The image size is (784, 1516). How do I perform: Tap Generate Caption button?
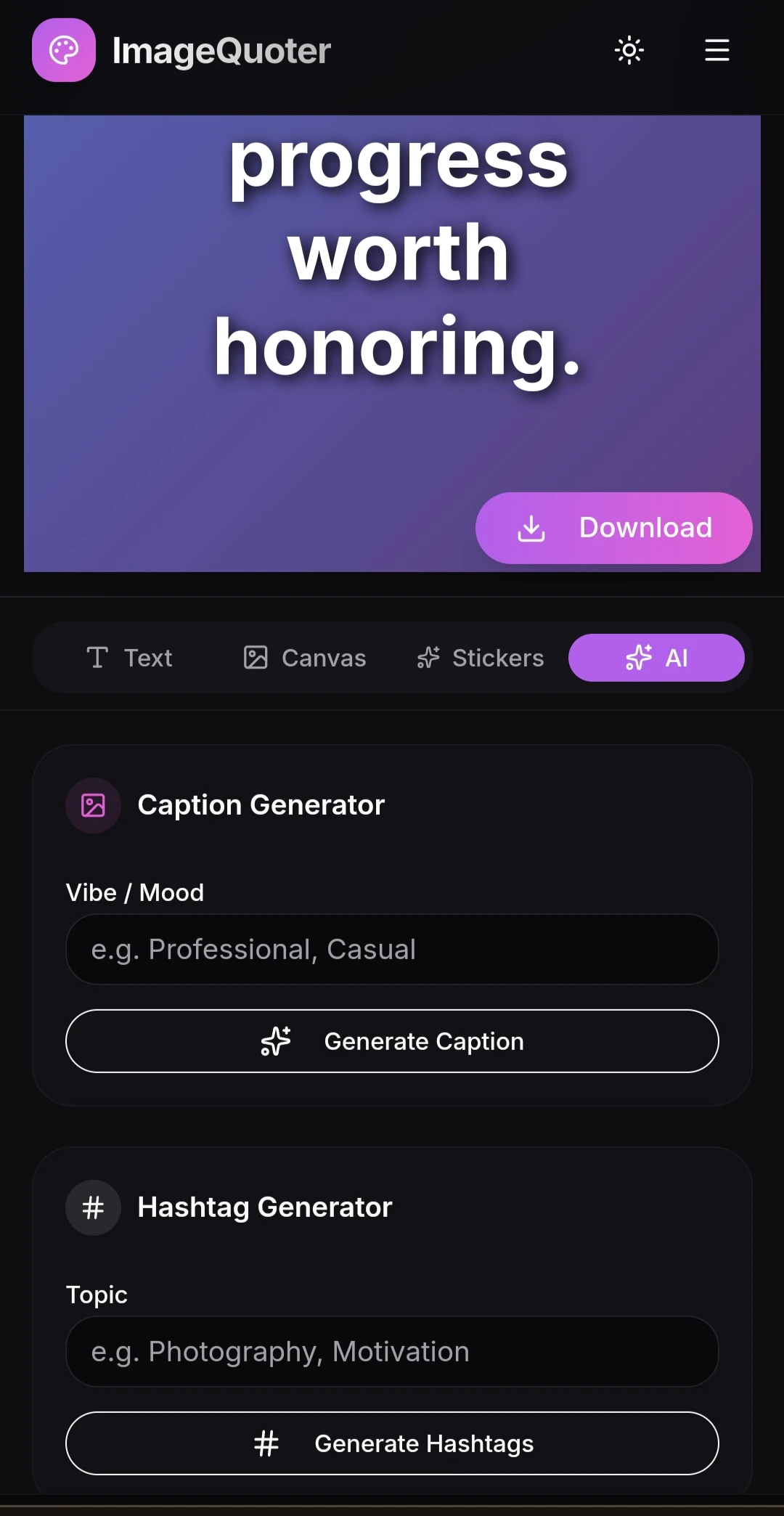coord(392,1041)
